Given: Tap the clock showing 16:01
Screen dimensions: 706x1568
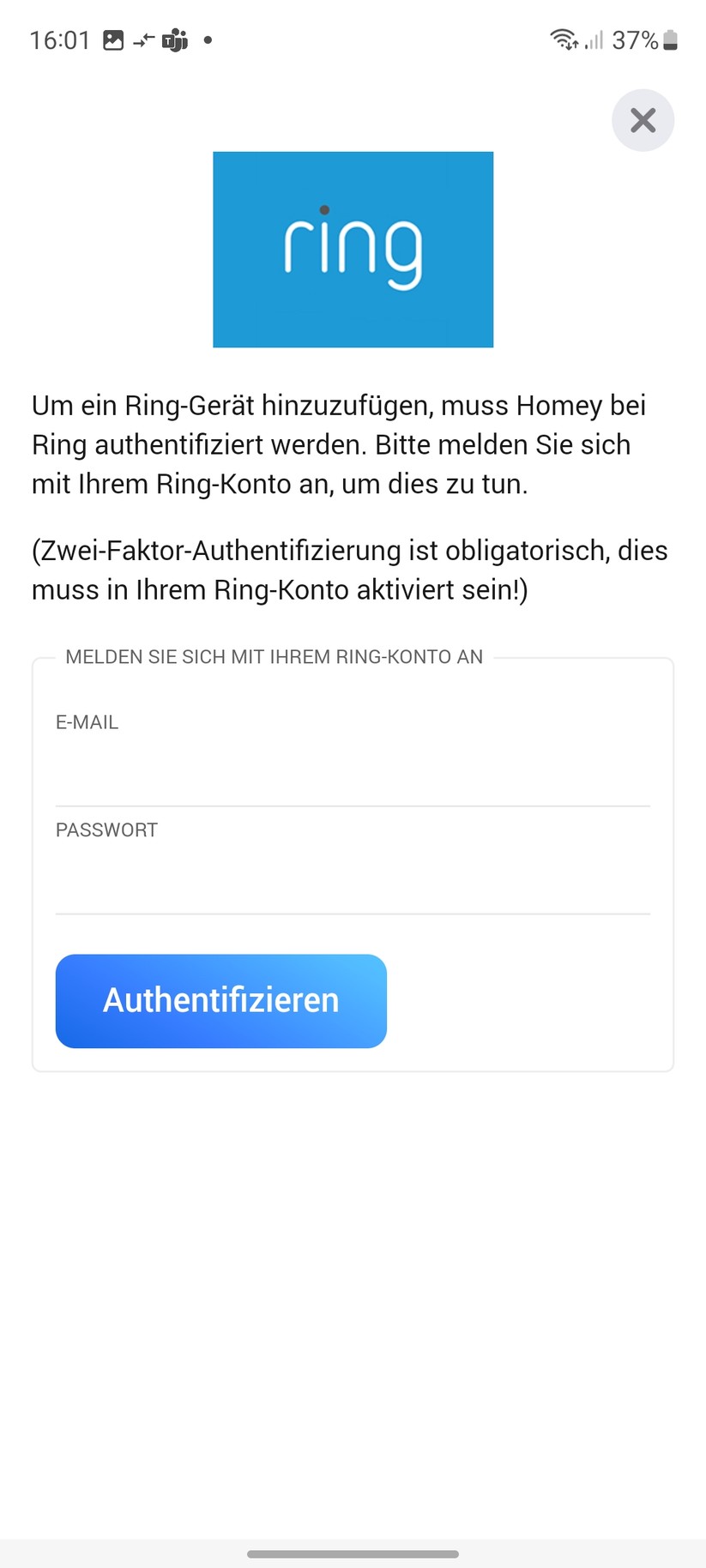Looking at the screenshot, I should [x=60, y=39].
